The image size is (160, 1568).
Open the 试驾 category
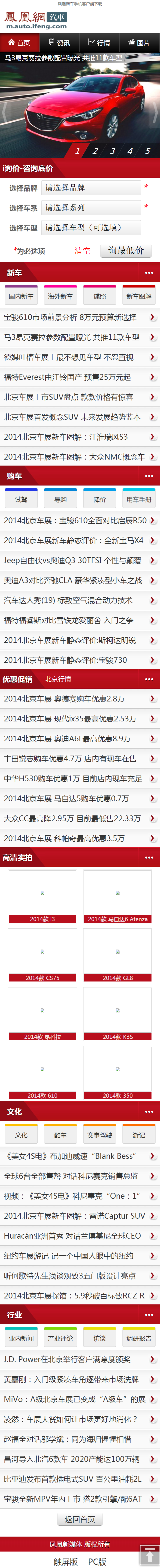(x=21, y=499)
